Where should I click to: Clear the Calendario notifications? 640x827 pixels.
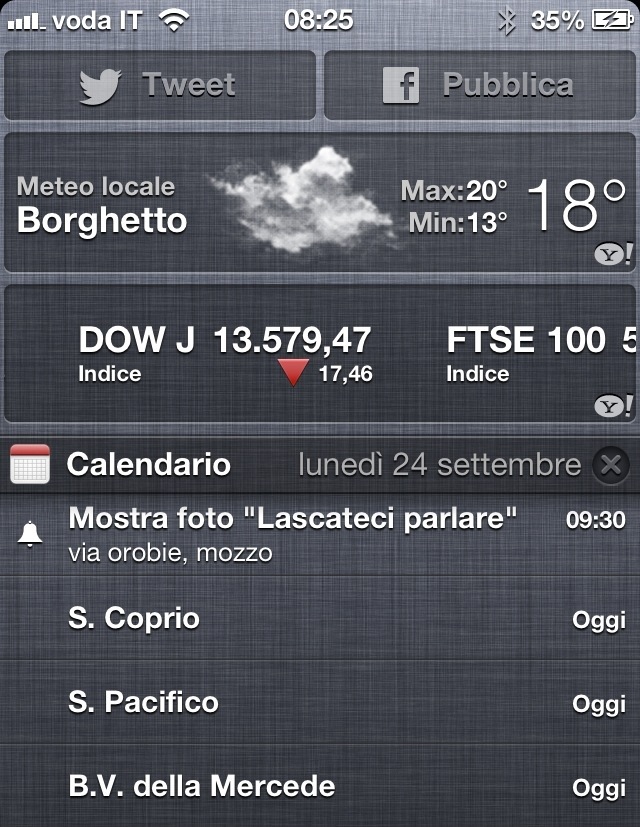pyautogui.click(x=610, y=465)
